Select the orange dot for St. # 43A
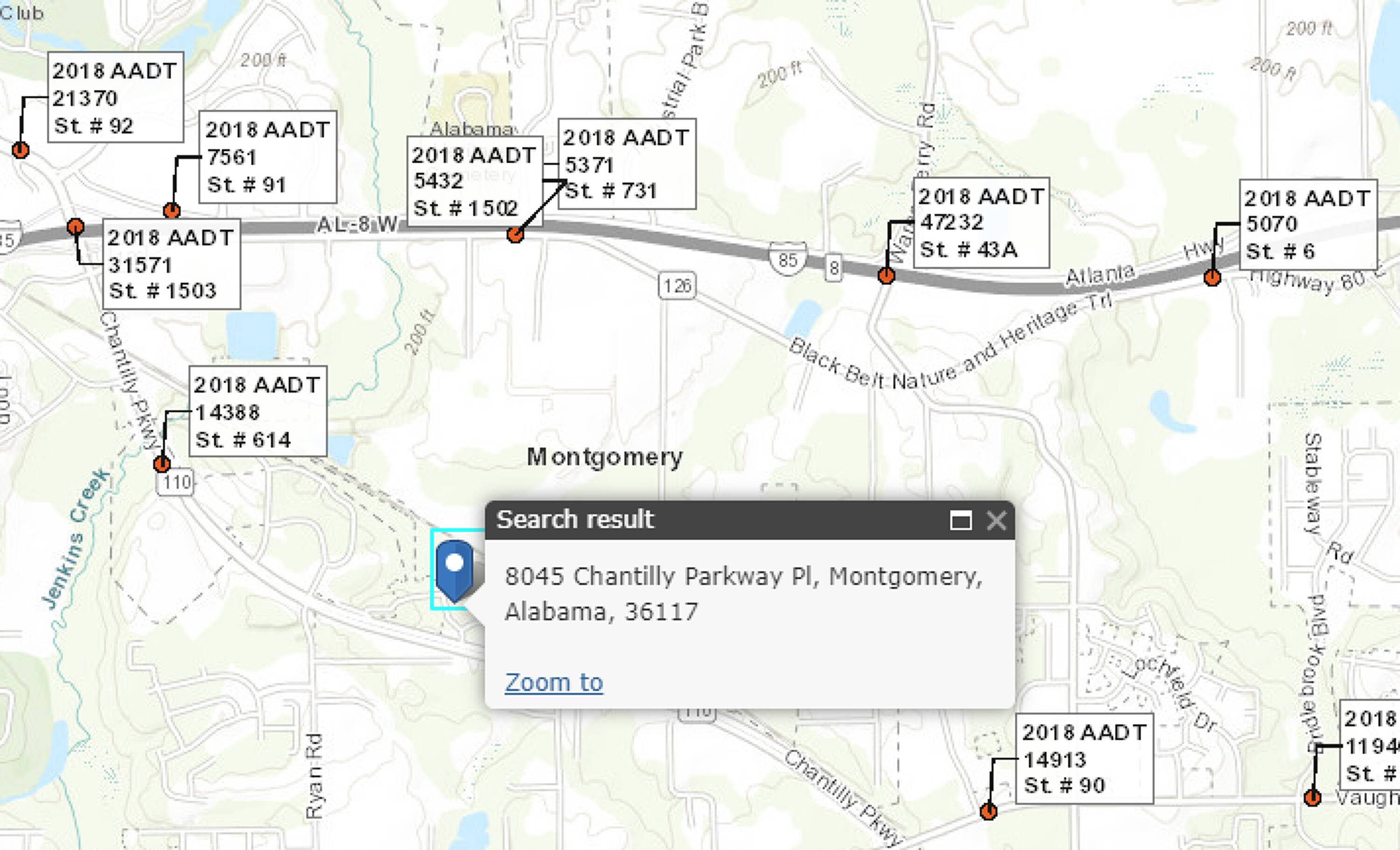The width and height of the screenshot is (1400, 850). click(886, 276)
